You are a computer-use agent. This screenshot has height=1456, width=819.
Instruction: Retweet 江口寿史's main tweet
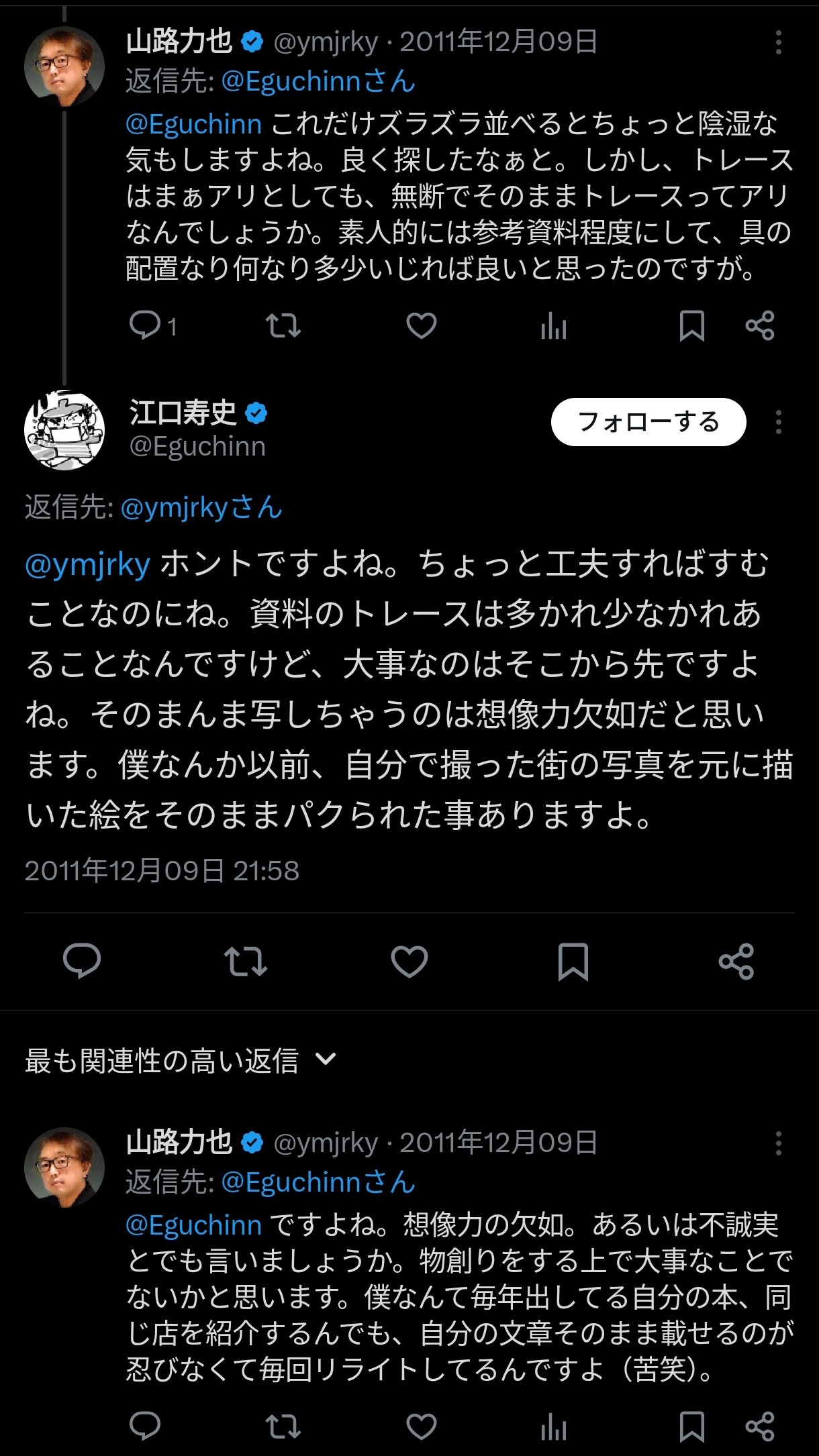coord(245,961)
